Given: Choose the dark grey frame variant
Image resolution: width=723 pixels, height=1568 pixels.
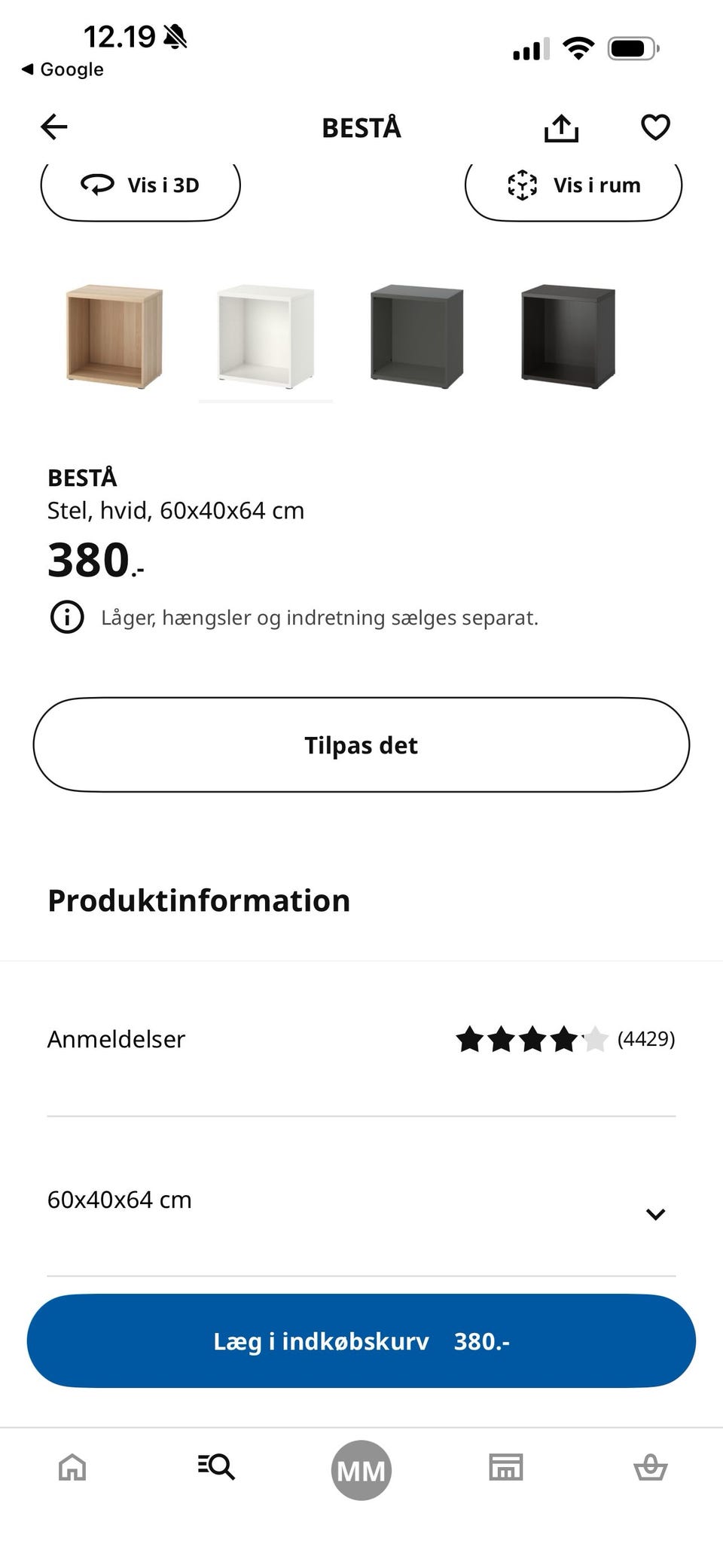Looking at the screenshot, I should pyautogui.click(x=416, y=336).
